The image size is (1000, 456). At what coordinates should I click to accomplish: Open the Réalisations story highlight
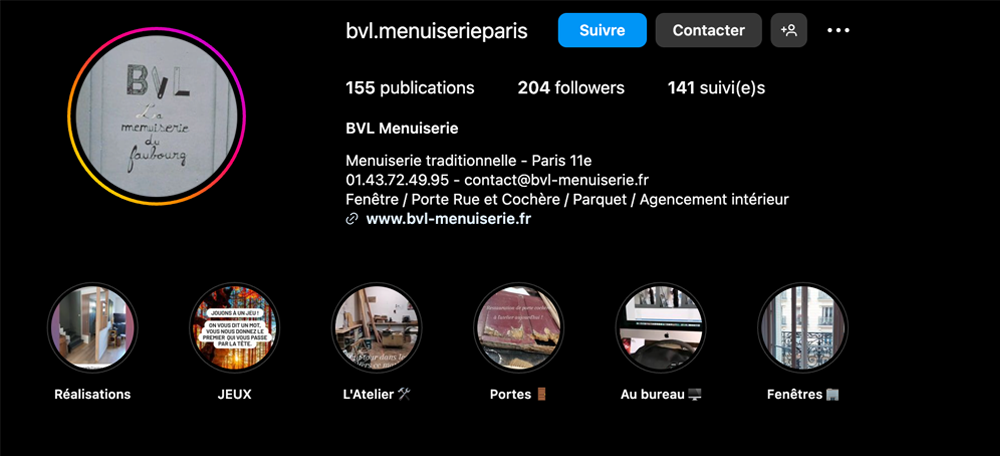(93, 328)
